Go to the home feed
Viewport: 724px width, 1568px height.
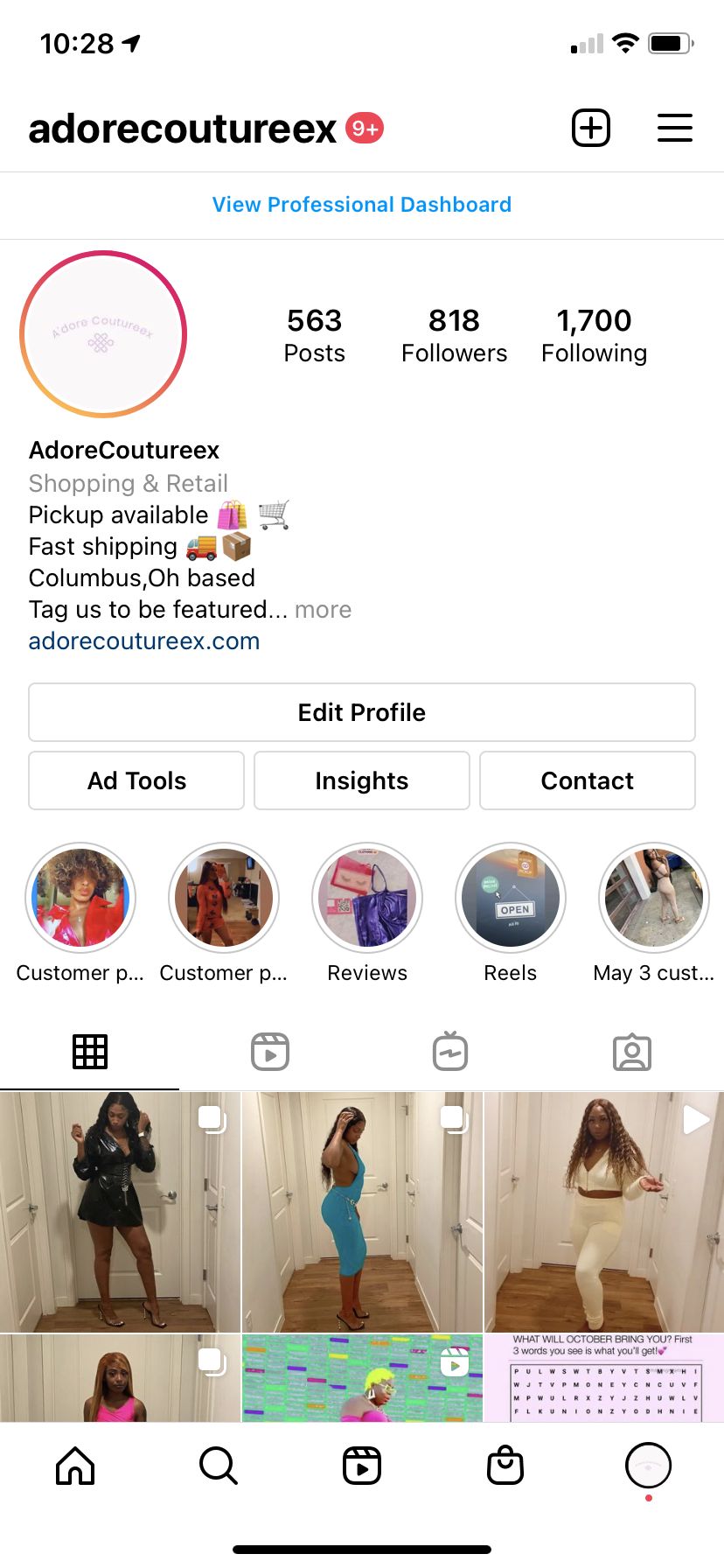click(75, 1465)
